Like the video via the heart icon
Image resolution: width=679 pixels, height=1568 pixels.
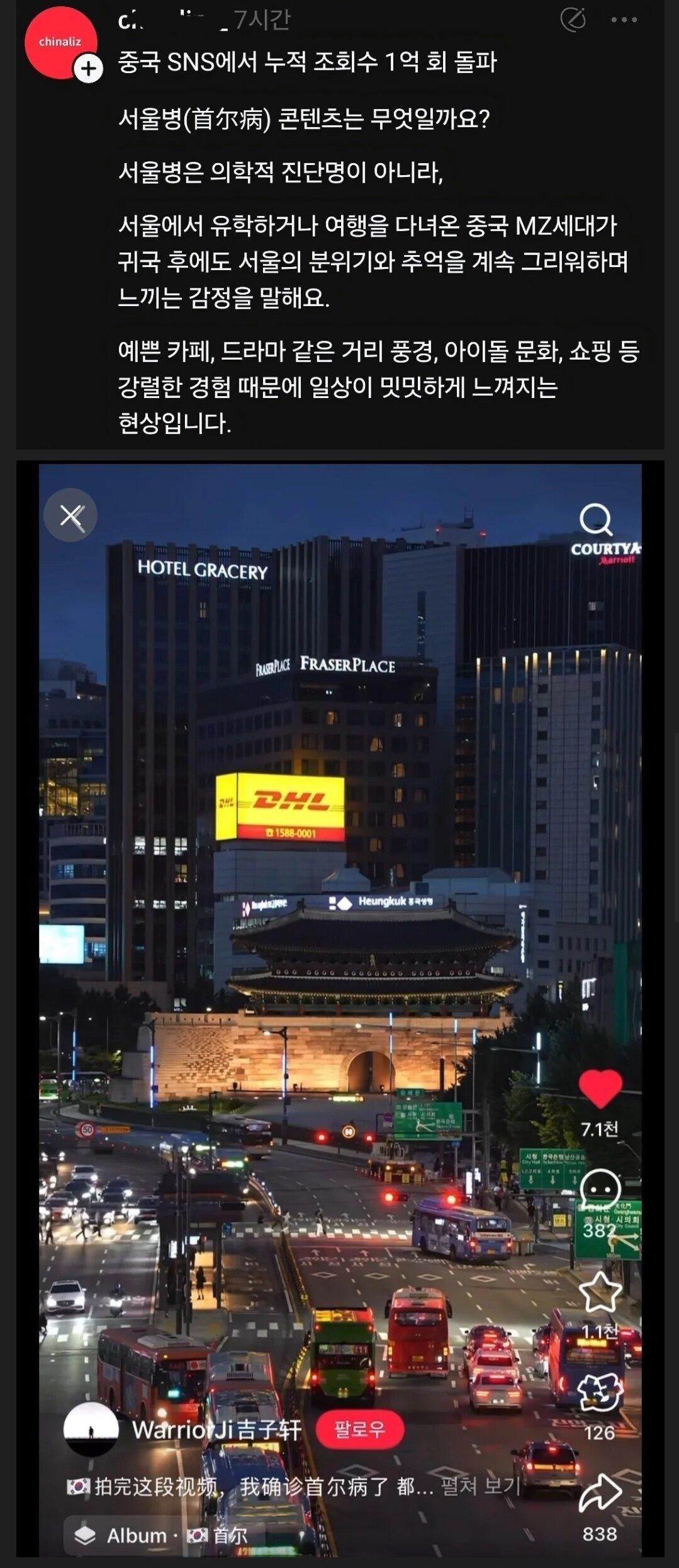click(x=600, y=1088)
